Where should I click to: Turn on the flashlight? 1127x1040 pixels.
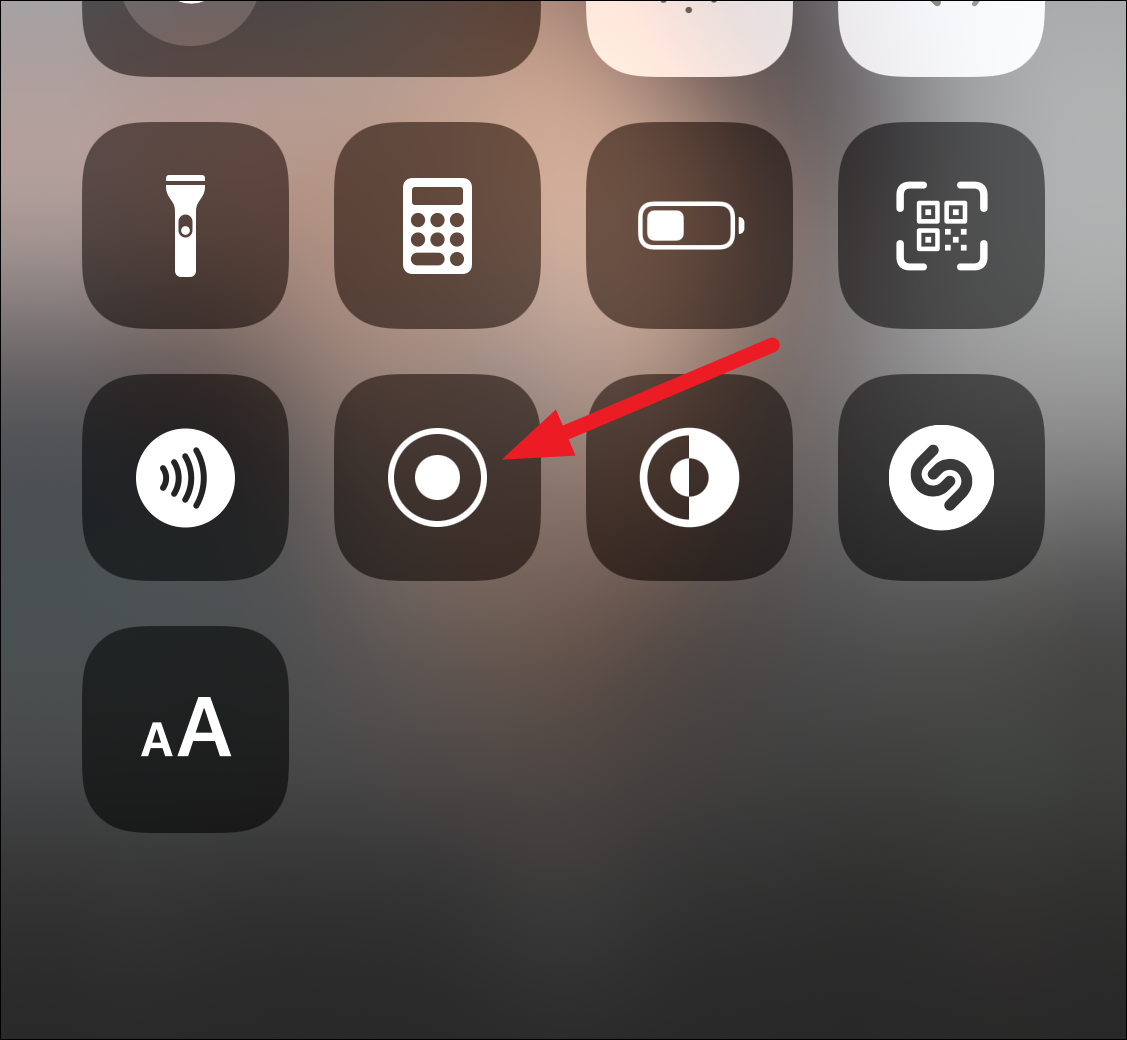point(185,225)
